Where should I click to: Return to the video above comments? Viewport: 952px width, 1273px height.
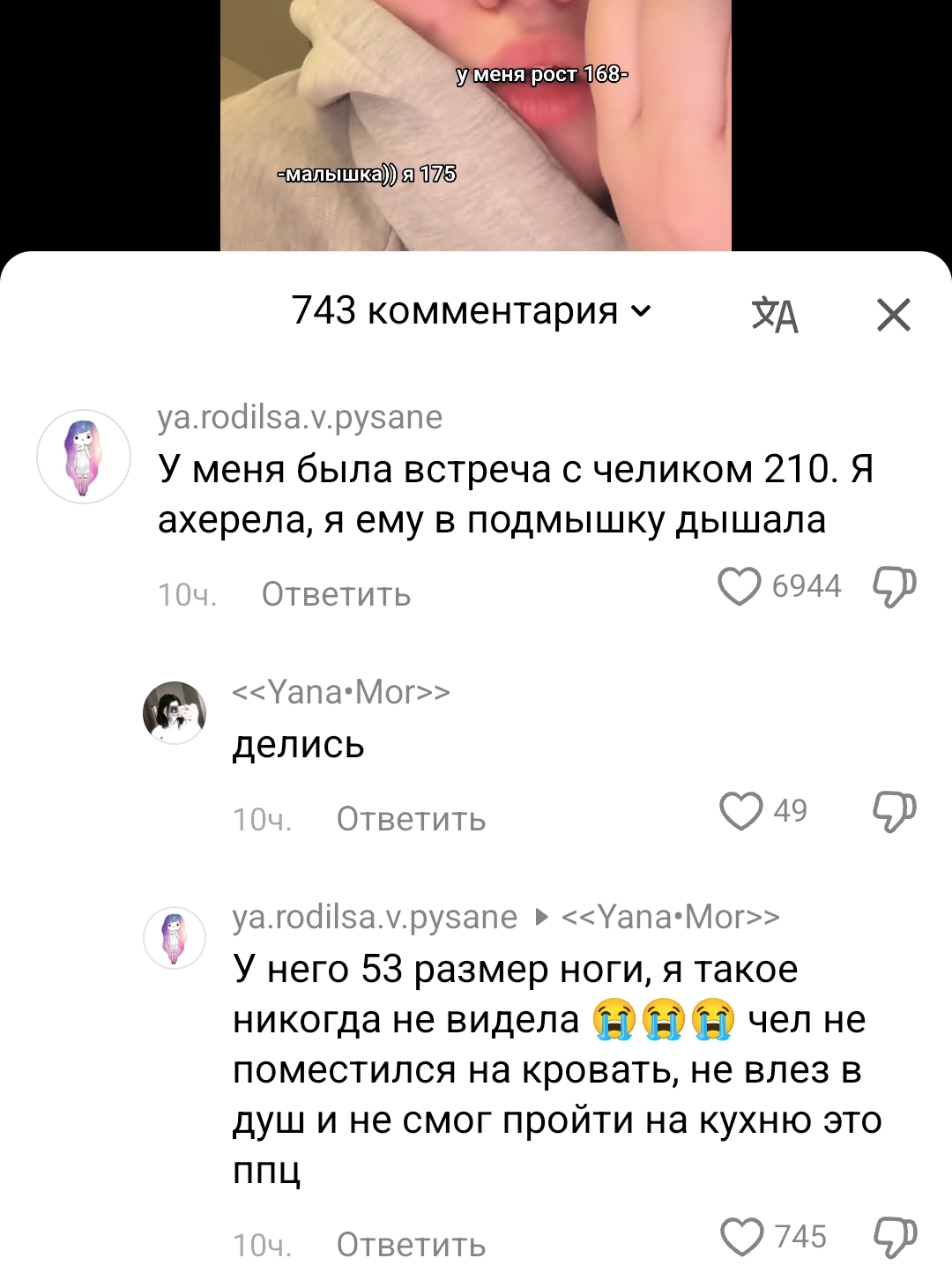pyautogui.click(x=476, y=123)
